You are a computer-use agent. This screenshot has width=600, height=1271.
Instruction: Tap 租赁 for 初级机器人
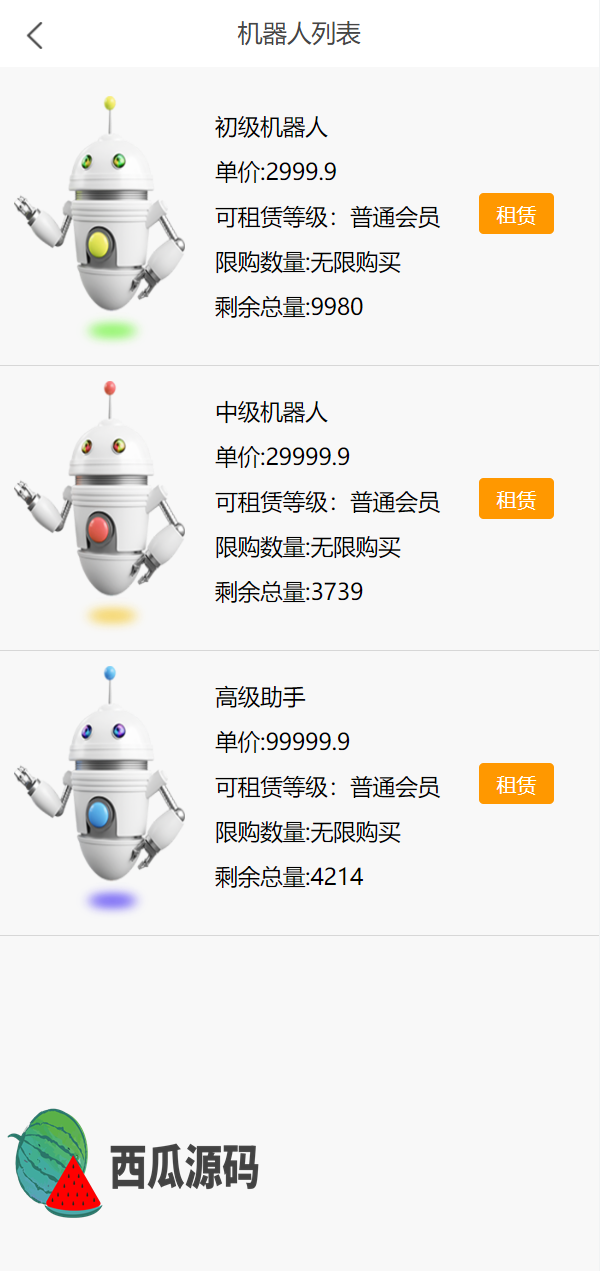(x=516, y=214)
